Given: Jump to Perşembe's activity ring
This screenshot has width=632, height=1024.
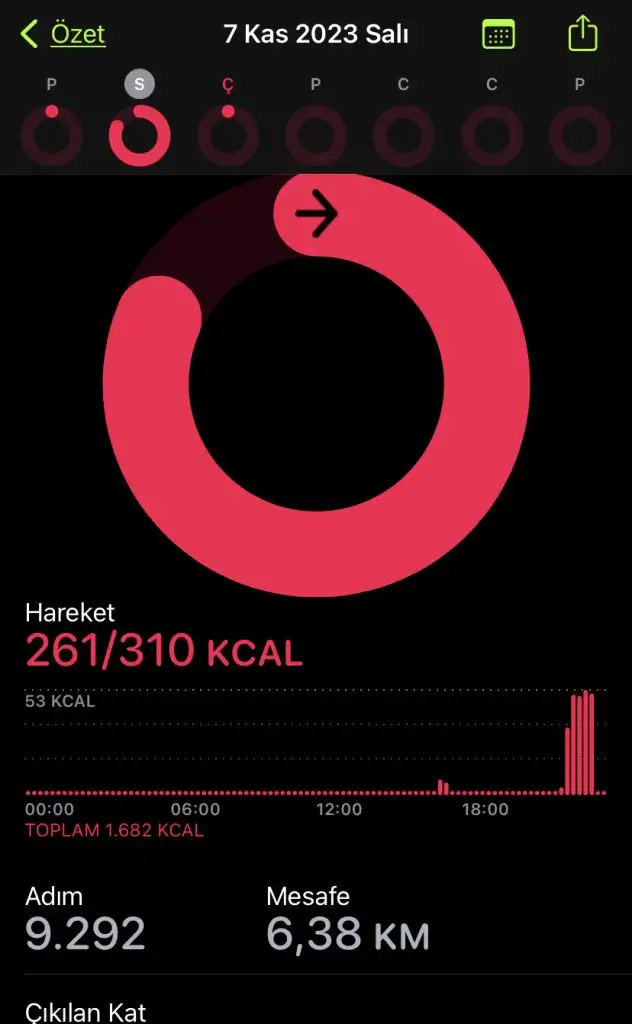Looking at the screenshot, I should [316, 134].
